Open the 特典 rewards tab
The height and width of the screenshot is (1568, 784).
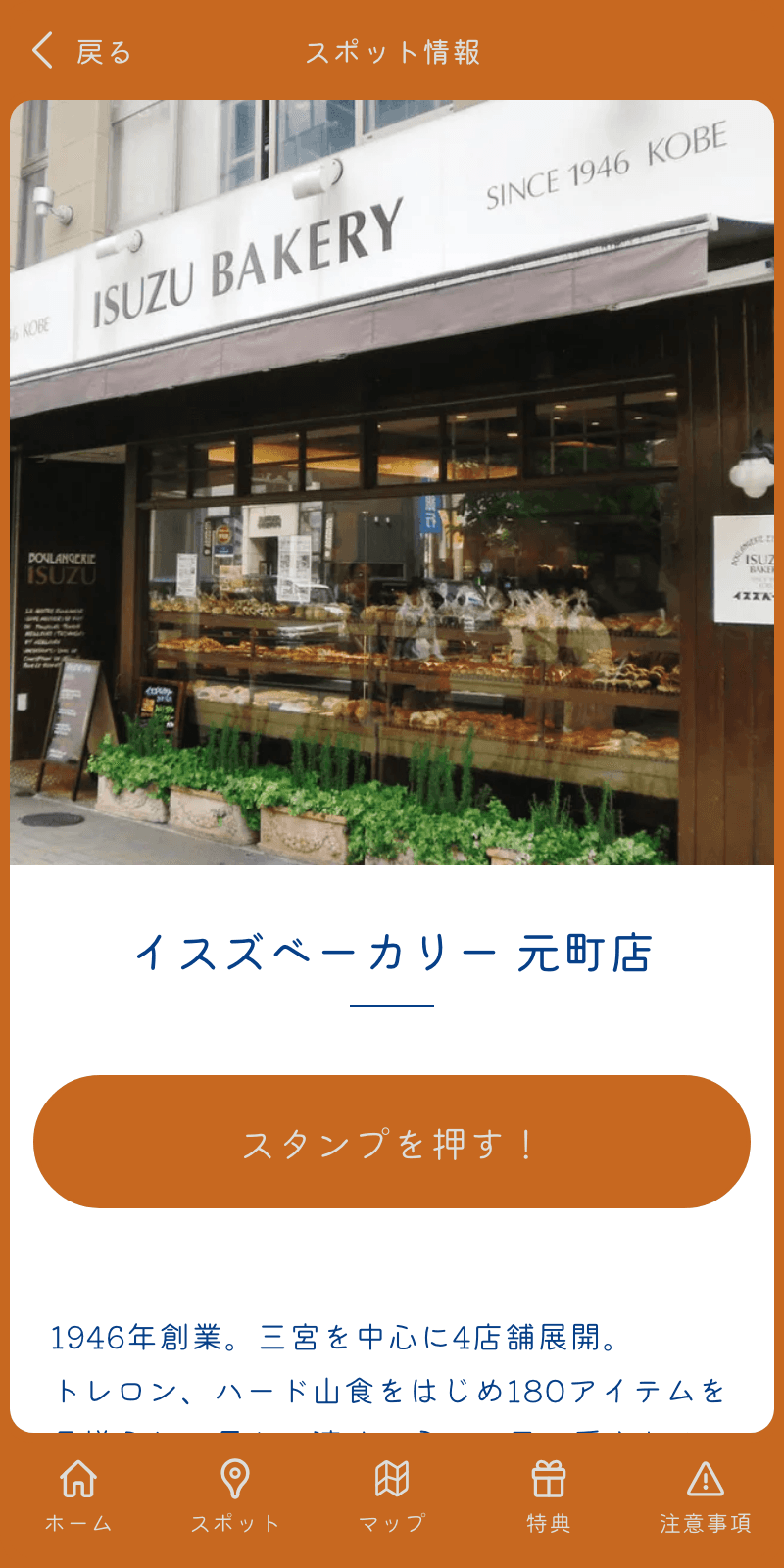coord(549,1496)
